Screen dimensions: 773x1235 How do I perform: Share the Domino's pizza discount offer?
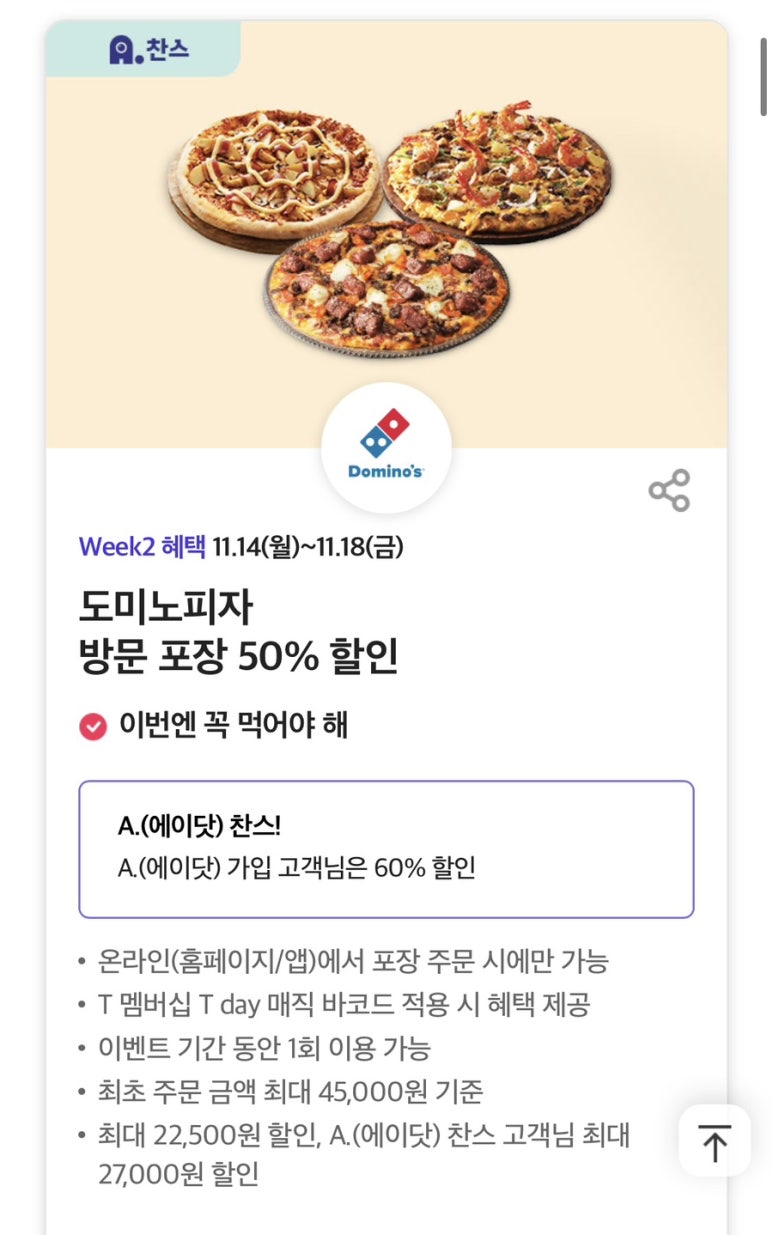coord(669,490)
